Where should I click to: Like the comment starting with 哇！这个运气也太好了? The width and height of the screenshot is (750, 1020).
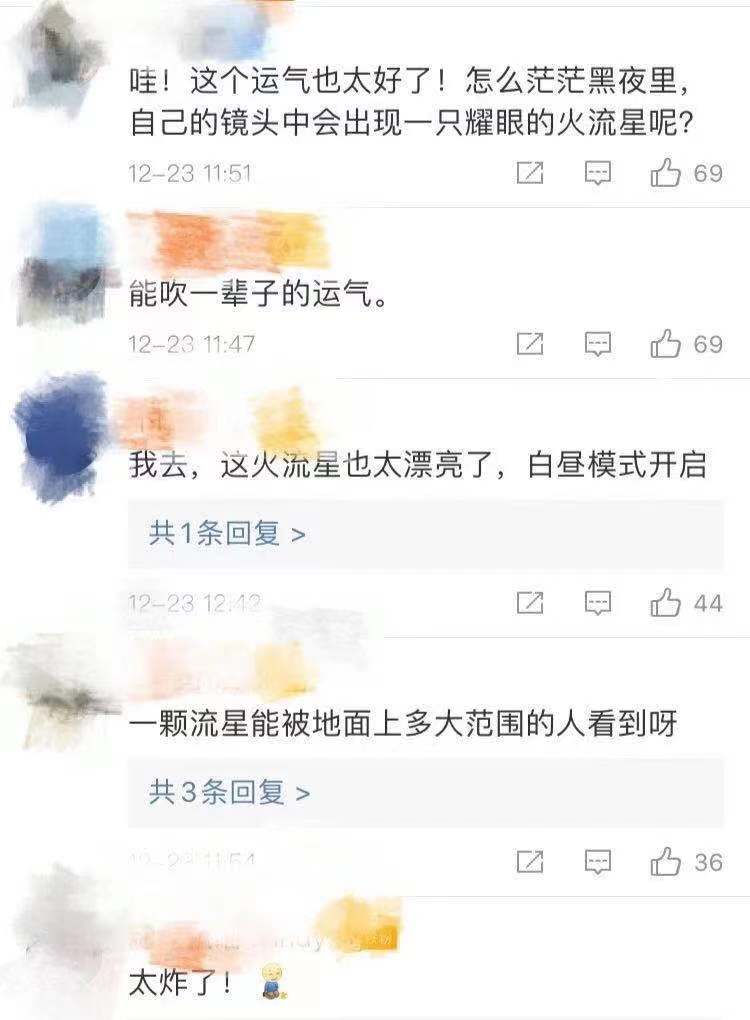click(666, 173)
